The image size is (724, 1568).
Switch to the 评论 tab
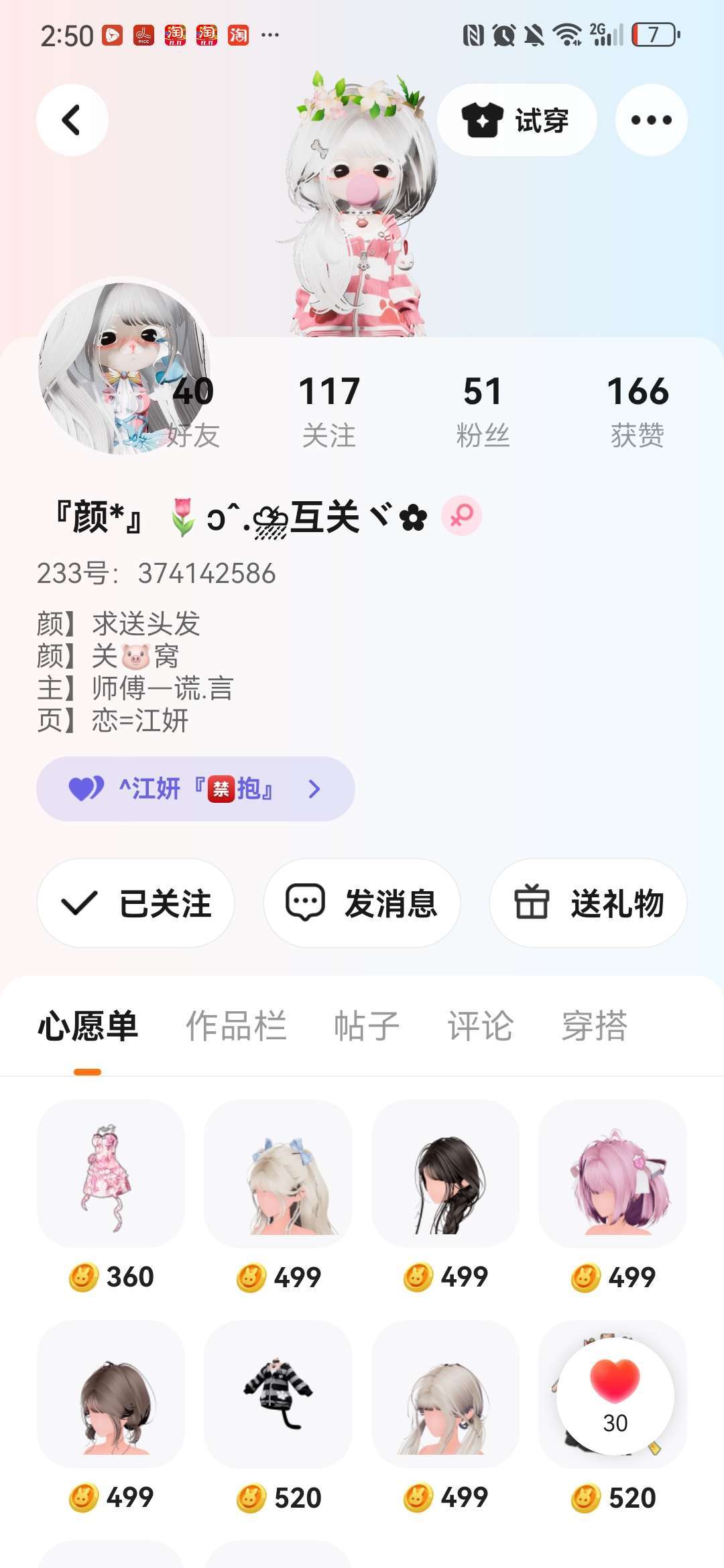(481, 1026)
